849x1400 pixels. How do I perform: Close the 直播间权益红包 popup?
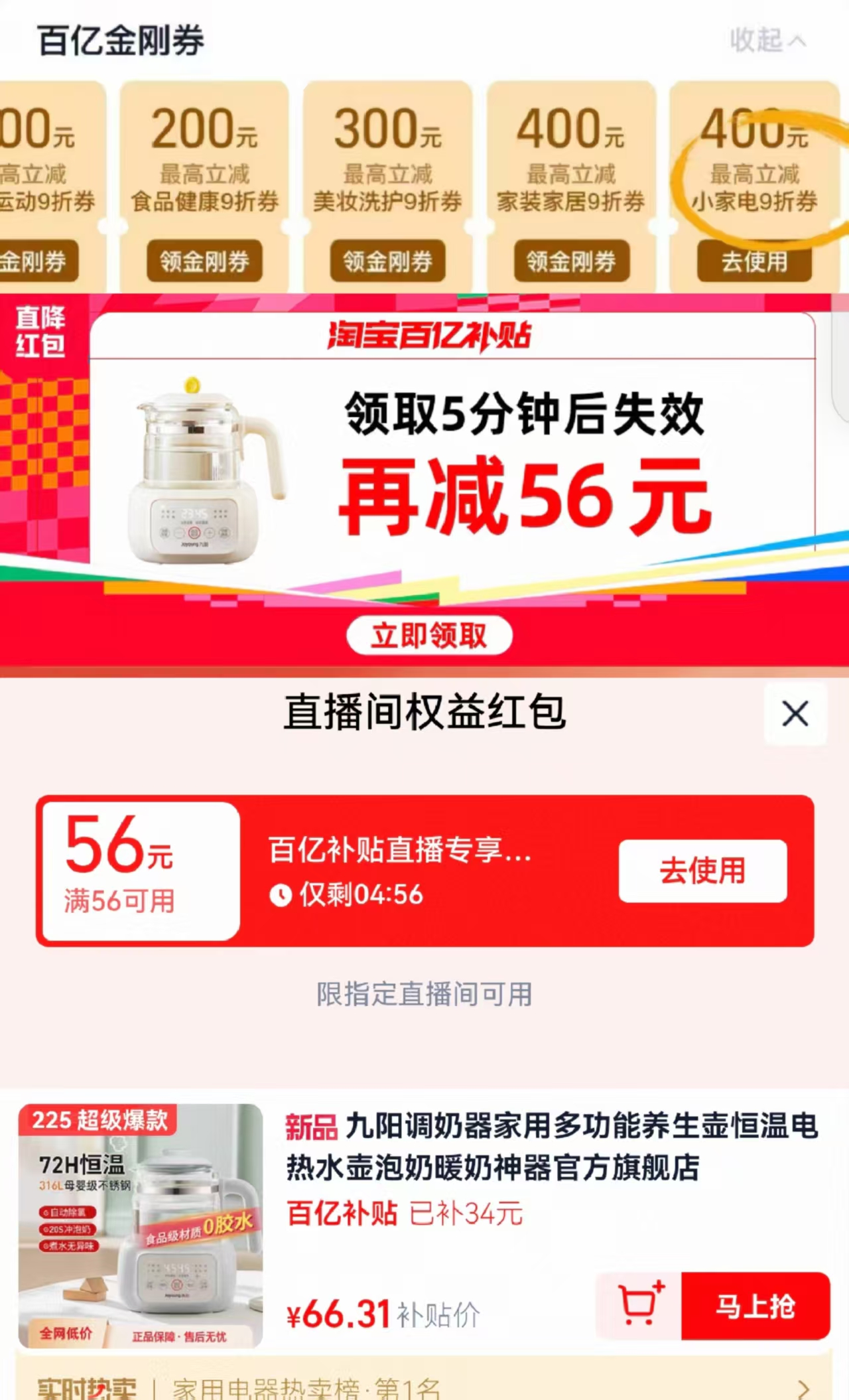tap(795, 715)
